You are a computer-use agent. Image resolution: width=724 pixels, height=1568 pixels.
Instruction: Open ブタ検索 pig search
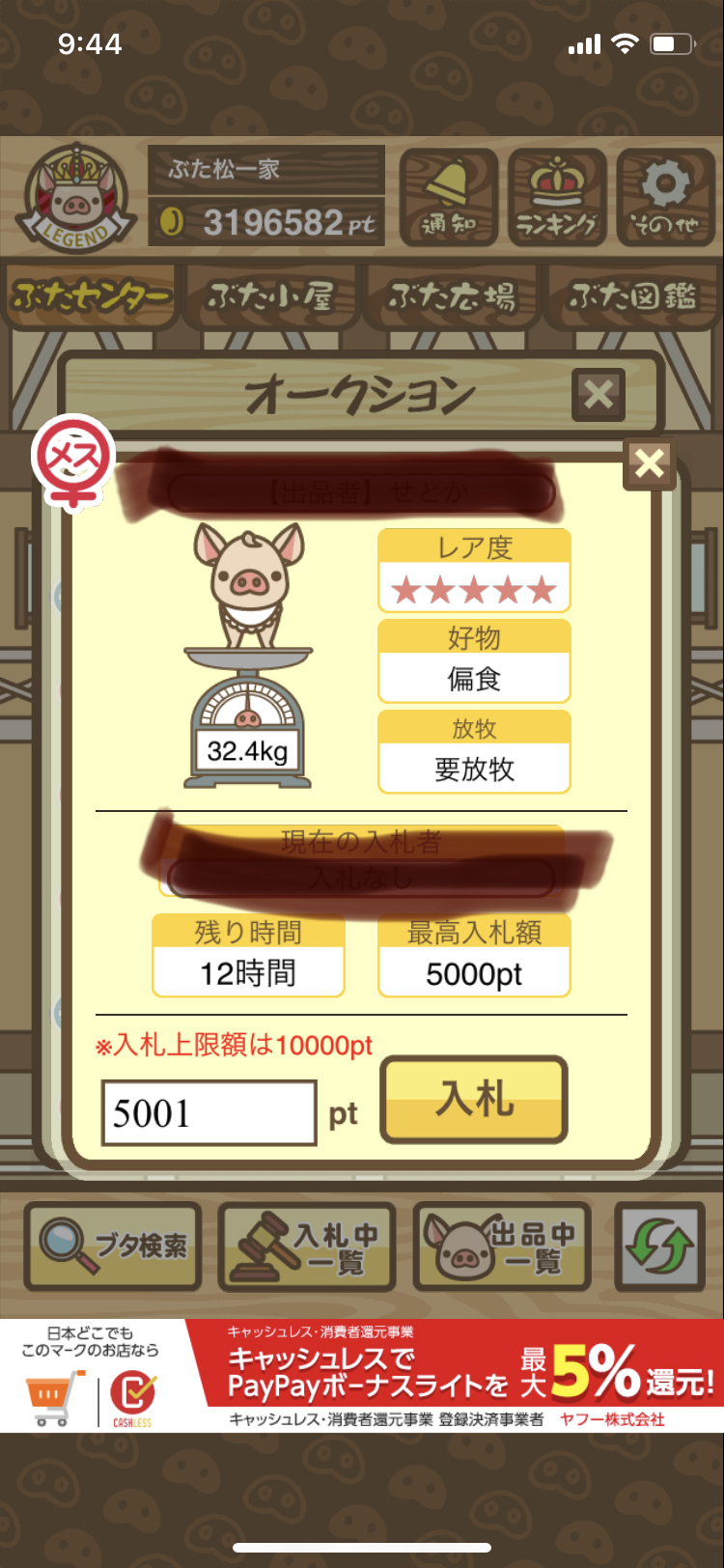113,1246
